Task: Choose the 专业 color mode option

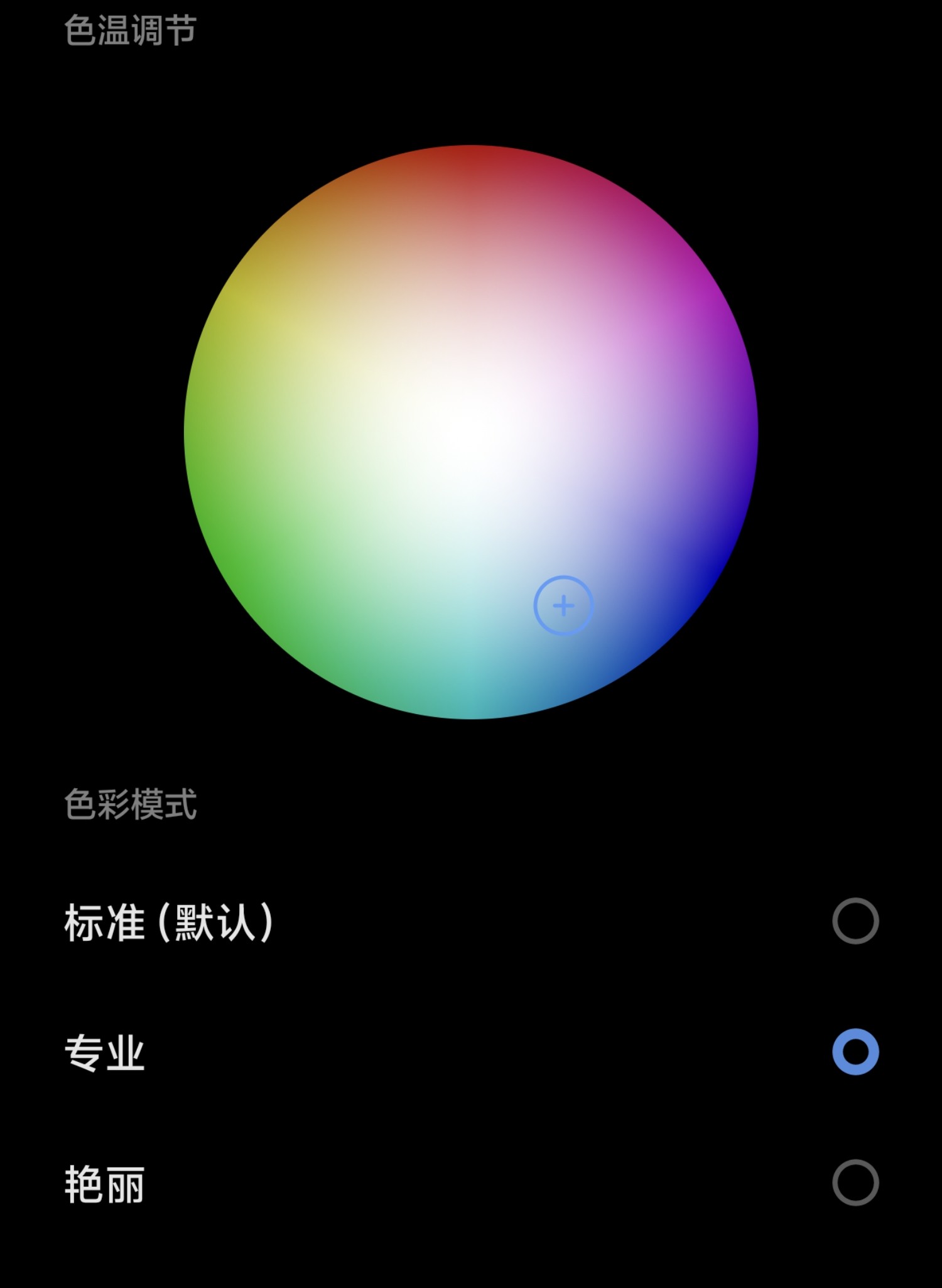Action: (855, 1052)
